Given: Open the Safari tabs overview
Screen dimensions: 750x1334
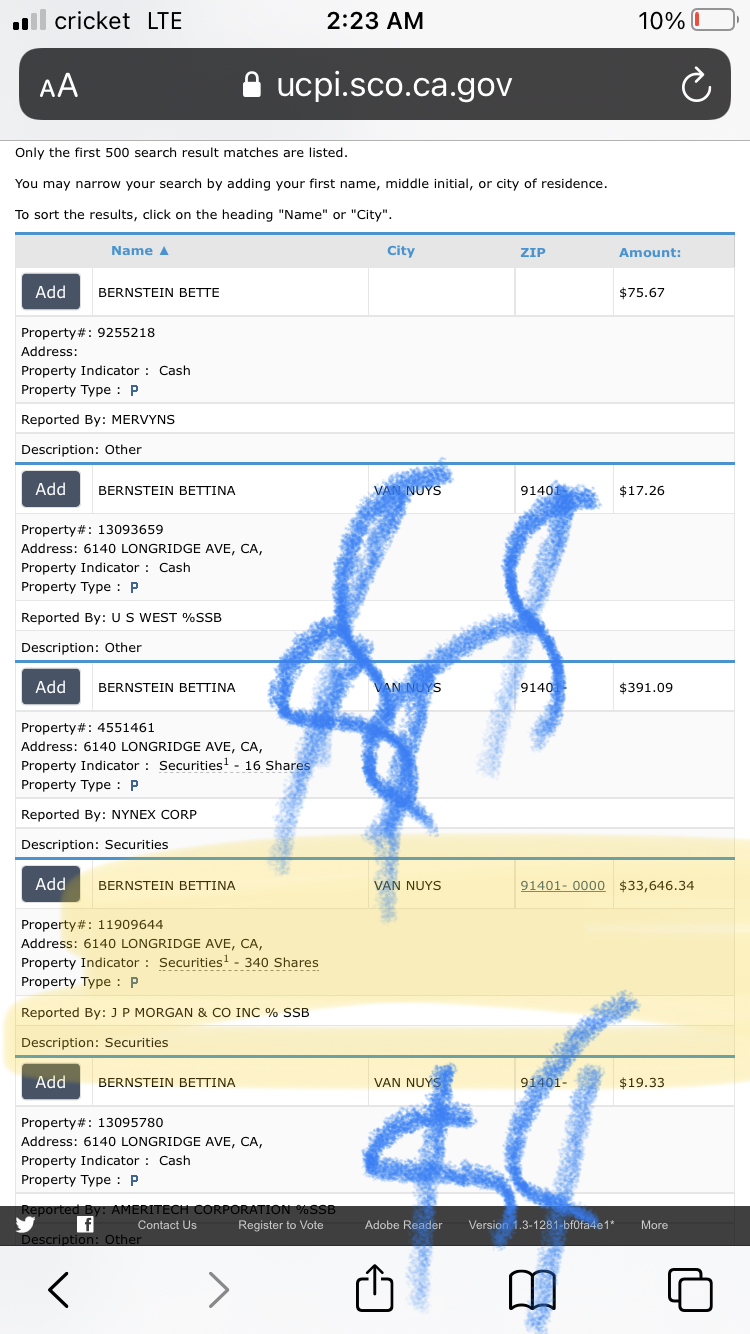Looking at the screenshot, I should pos(690,1289).
